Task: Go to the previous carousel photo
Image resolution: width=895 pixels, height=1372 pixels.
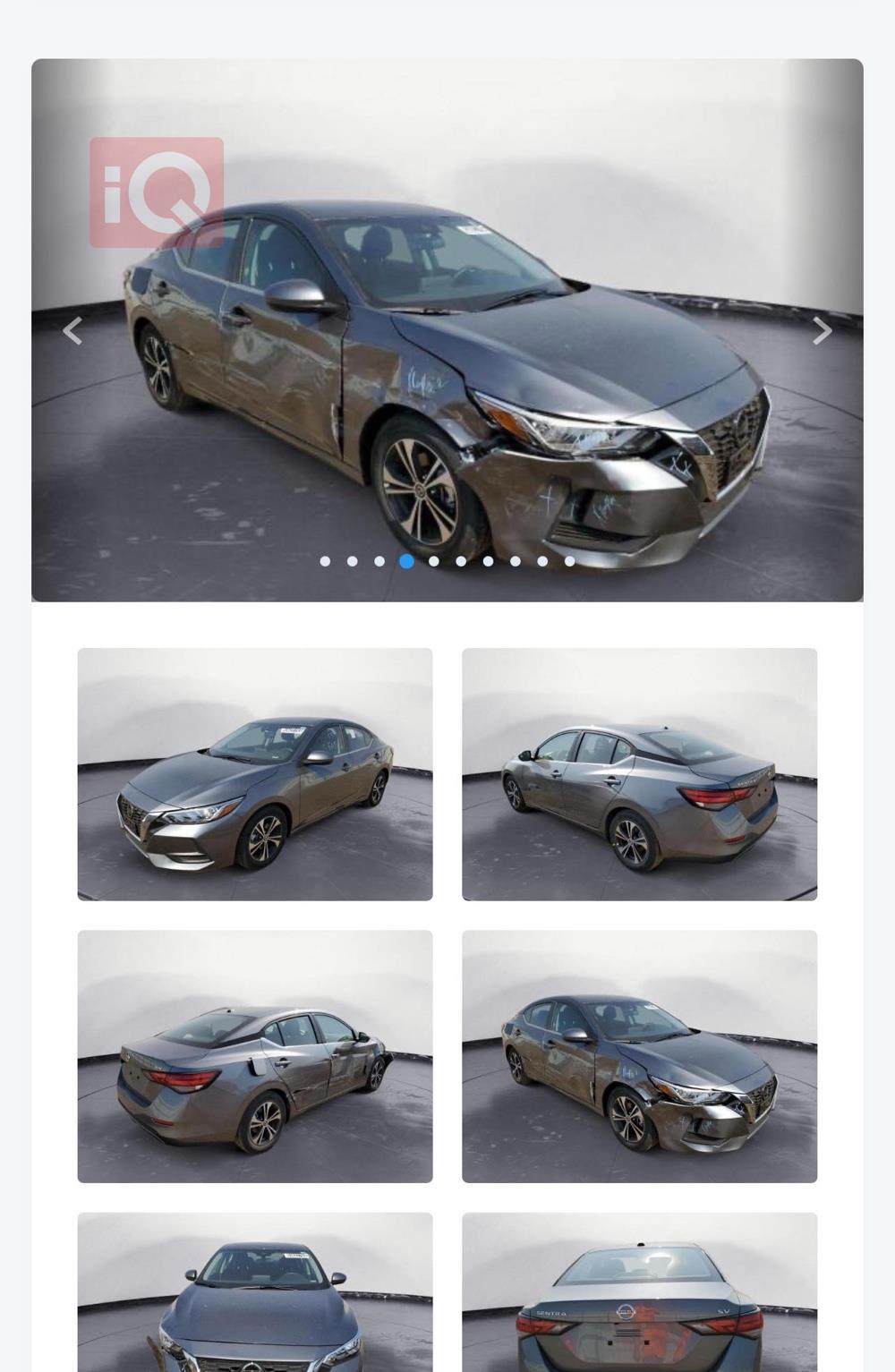Action: click(72, 331)
